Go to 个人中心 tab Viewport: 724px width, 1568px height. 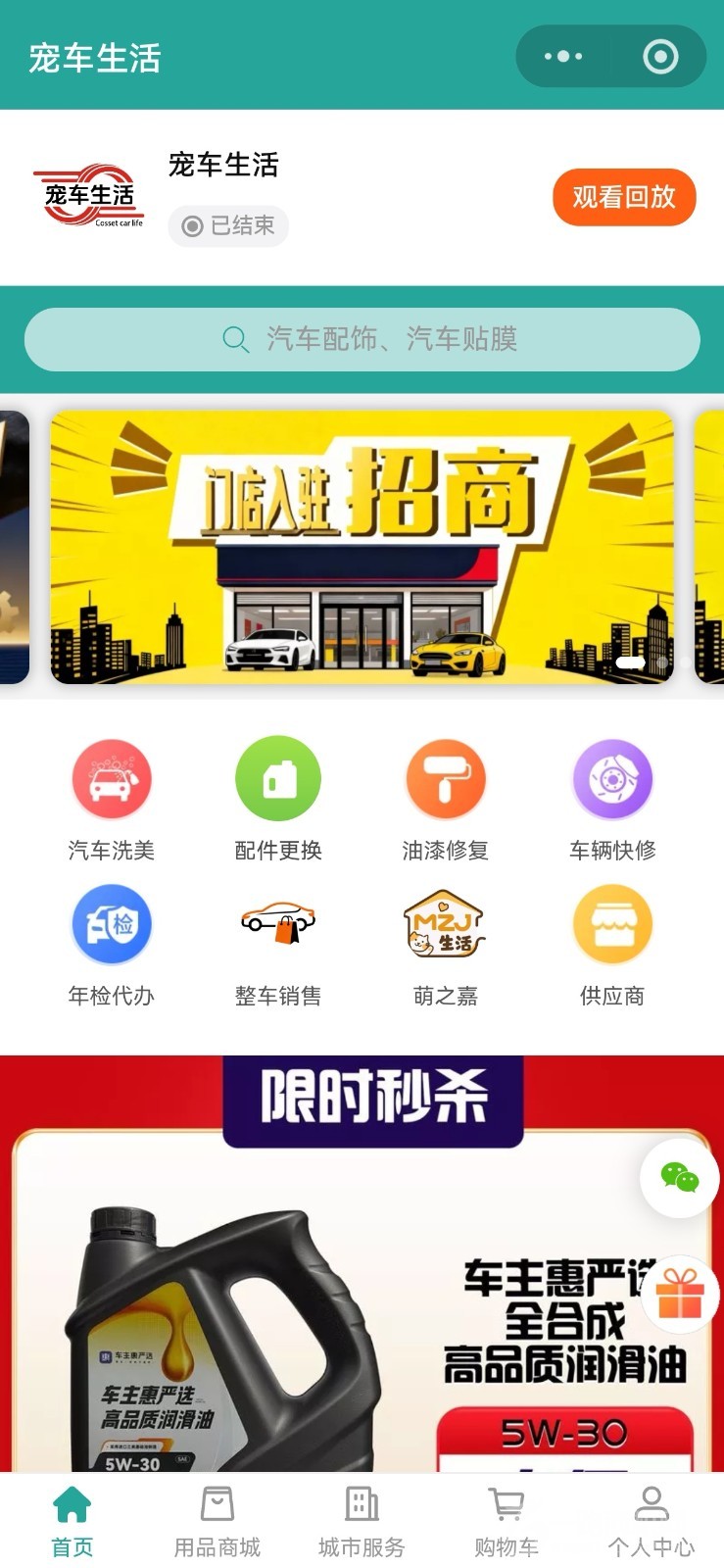(651, 1522)
